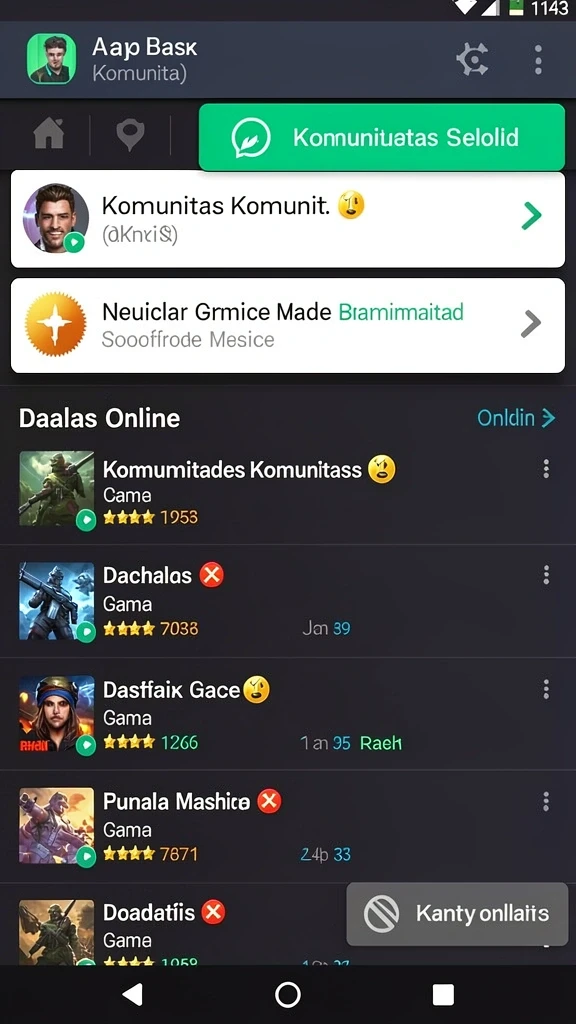Open recent apps from the navigation bar
576x1024 pixels.
tap(443, 995)
